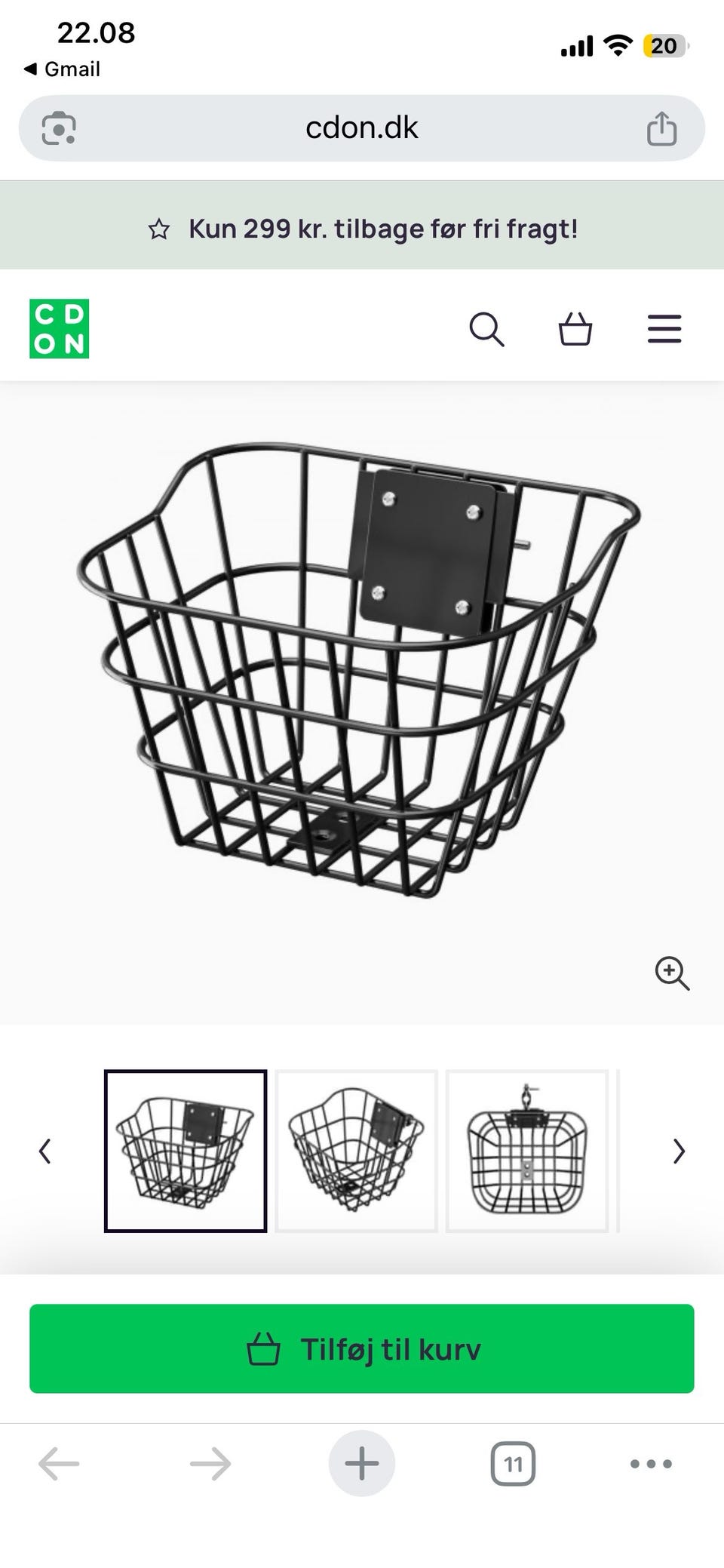
Task: Return to Gmail via the back link
Action: click(63, 69)
